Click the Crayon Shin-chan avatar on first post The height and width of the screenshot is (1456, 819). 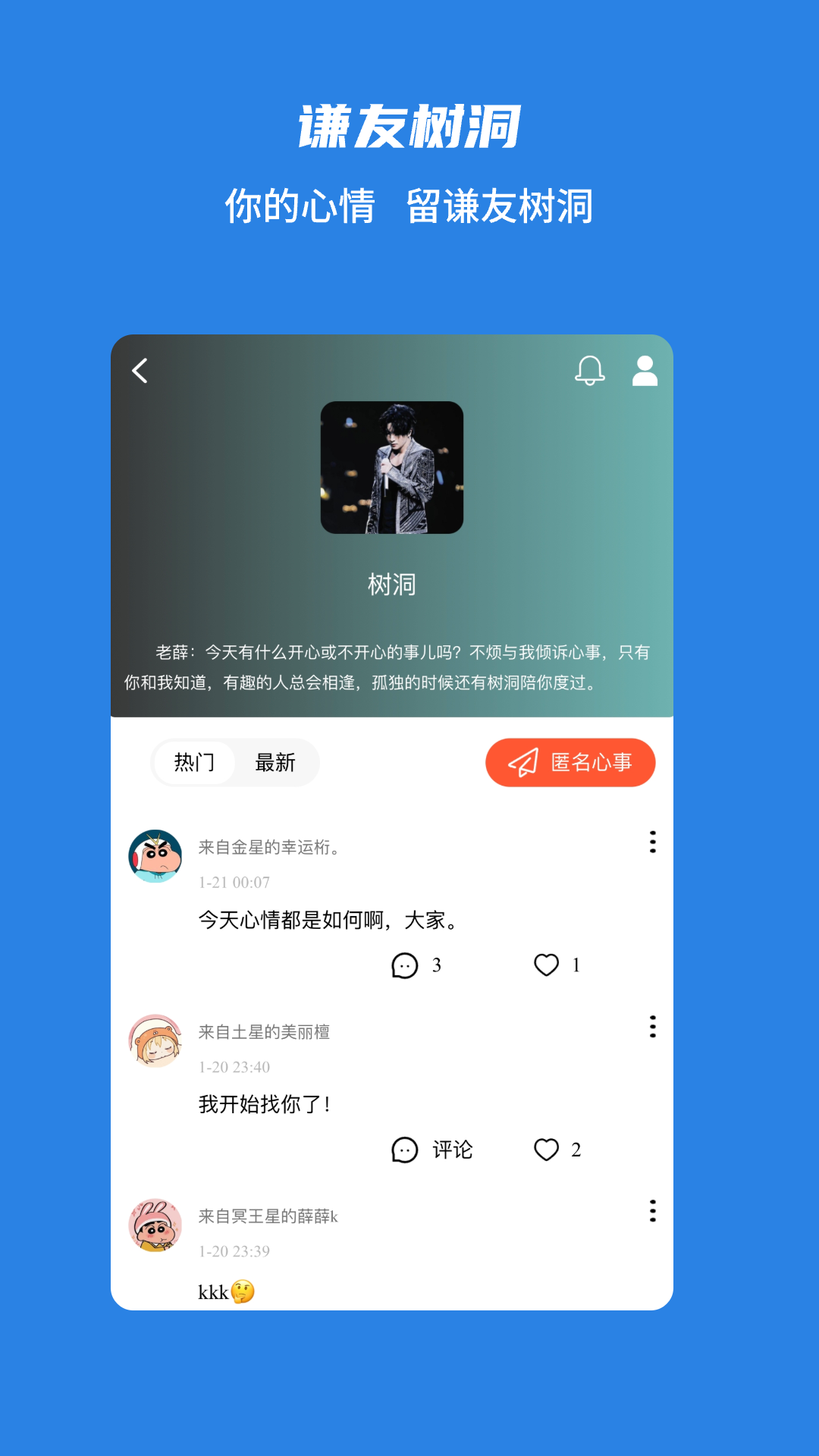(155, 854)
